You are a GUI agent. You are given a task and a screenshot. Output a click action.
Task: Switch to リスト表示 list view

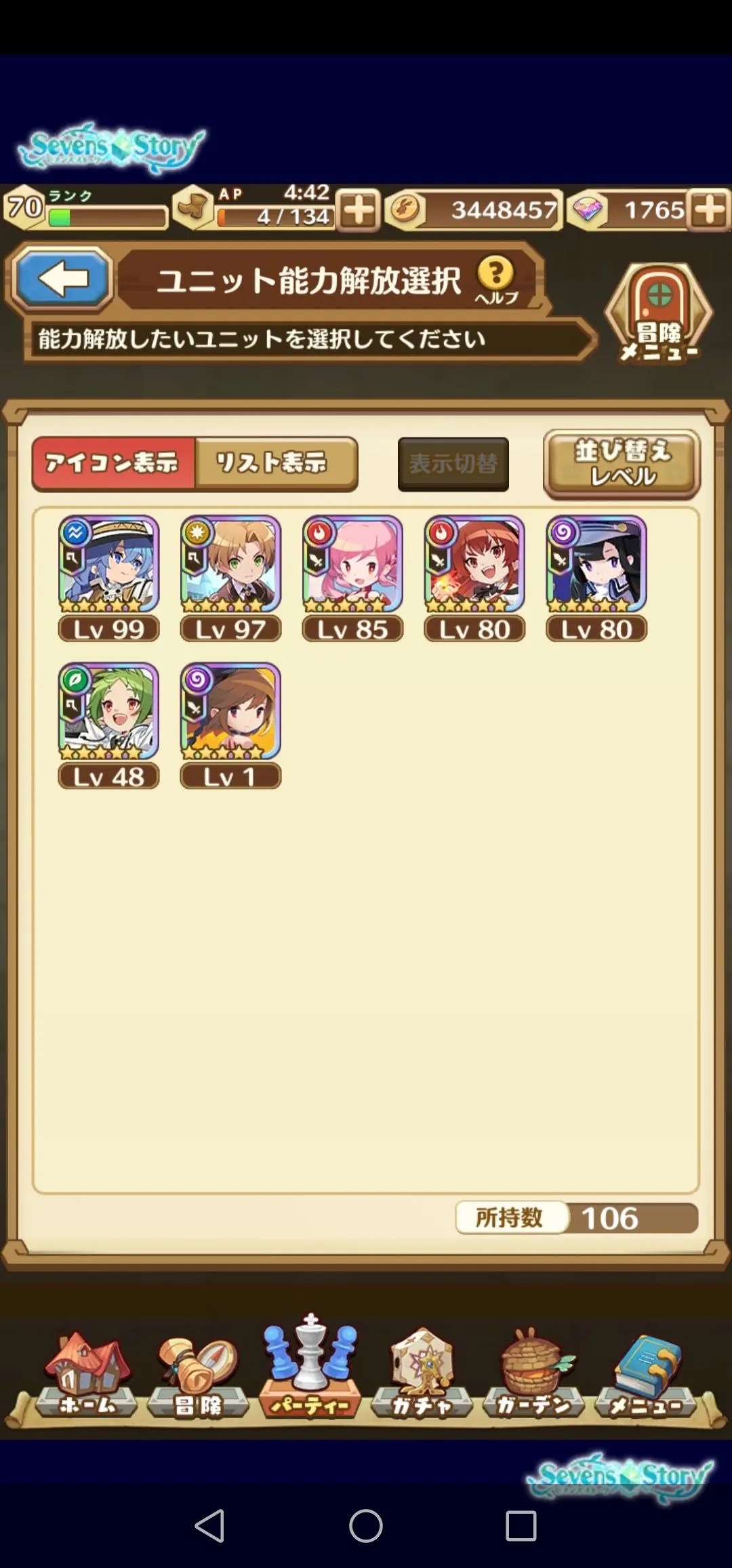pyautogui.click(x=275, y=463)
